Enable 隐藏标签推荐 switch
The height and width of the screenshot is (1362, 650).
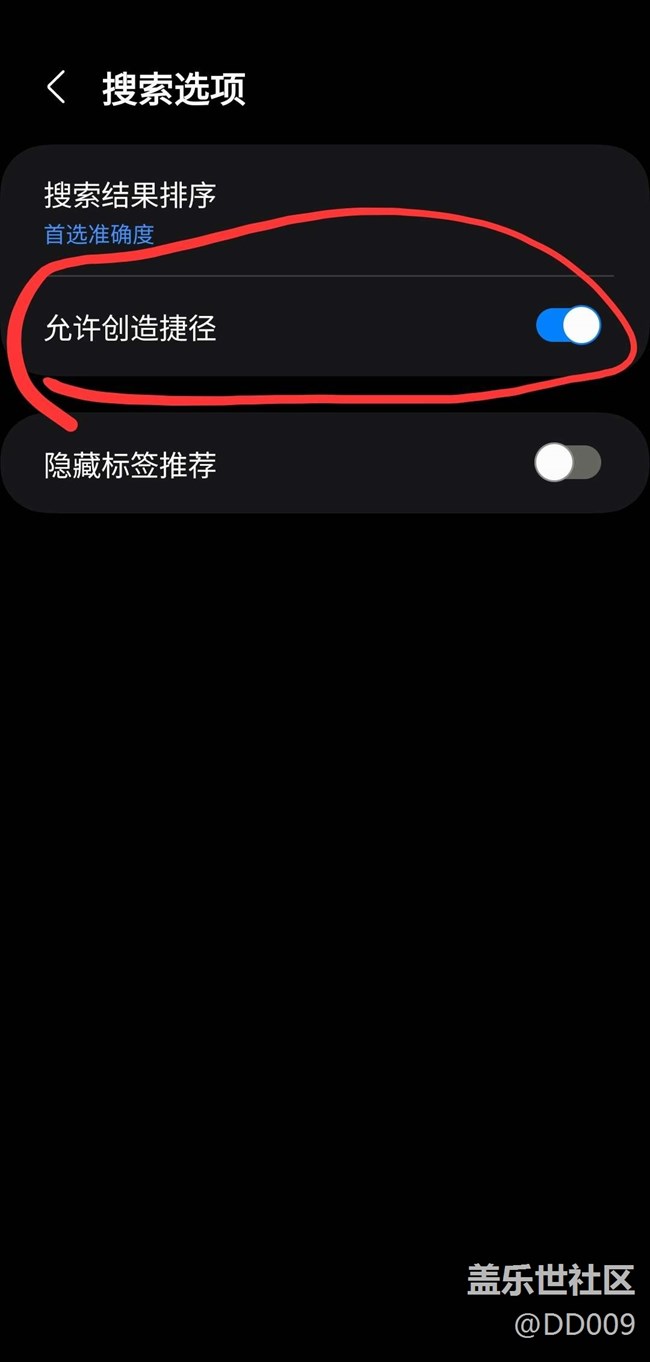pyautogui.click(x=567, y=463)
